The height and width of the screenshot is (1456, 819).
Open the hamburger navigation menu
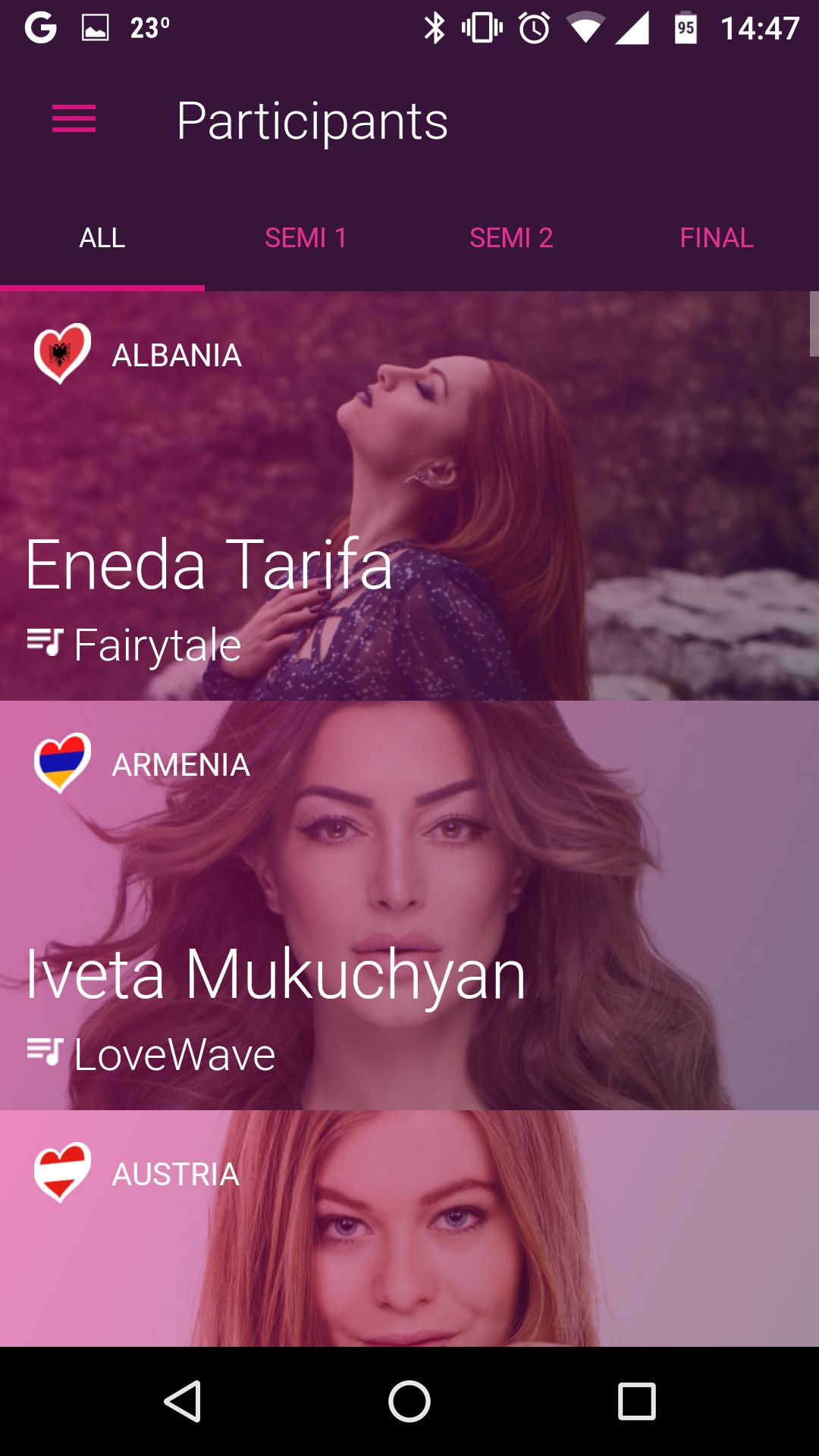74,119
